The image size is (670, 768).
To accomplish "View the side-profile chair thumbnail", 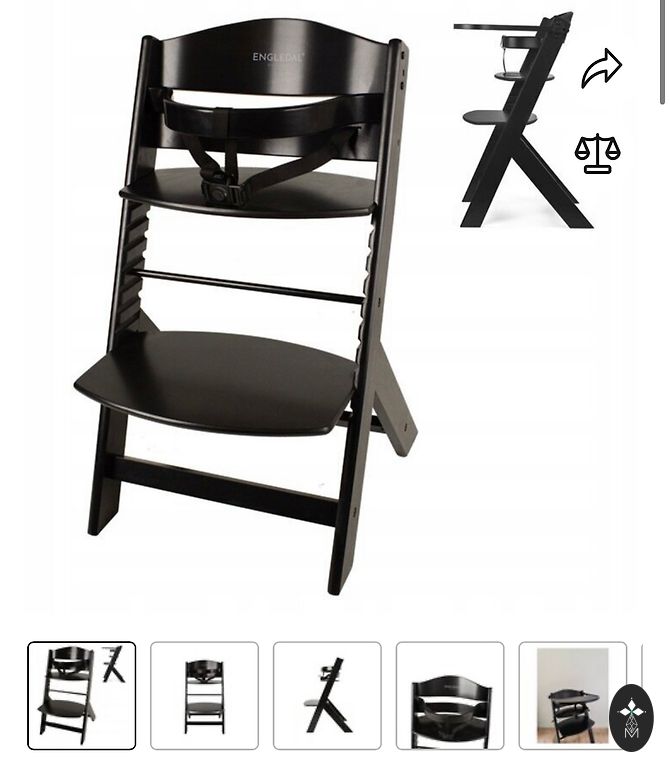I will point(327,695).
